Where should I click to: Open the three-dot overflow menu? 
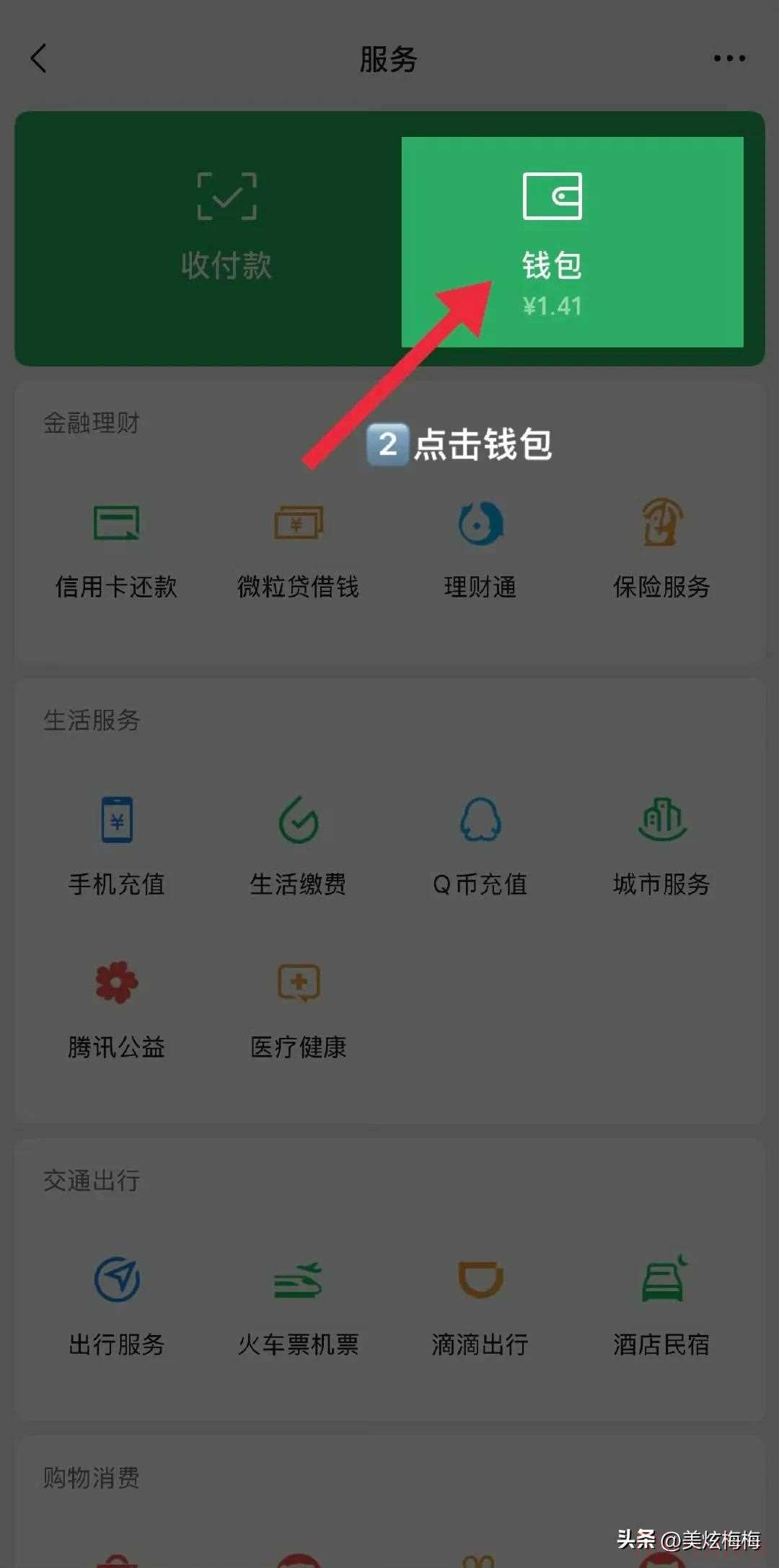click(x=729, y=58)
